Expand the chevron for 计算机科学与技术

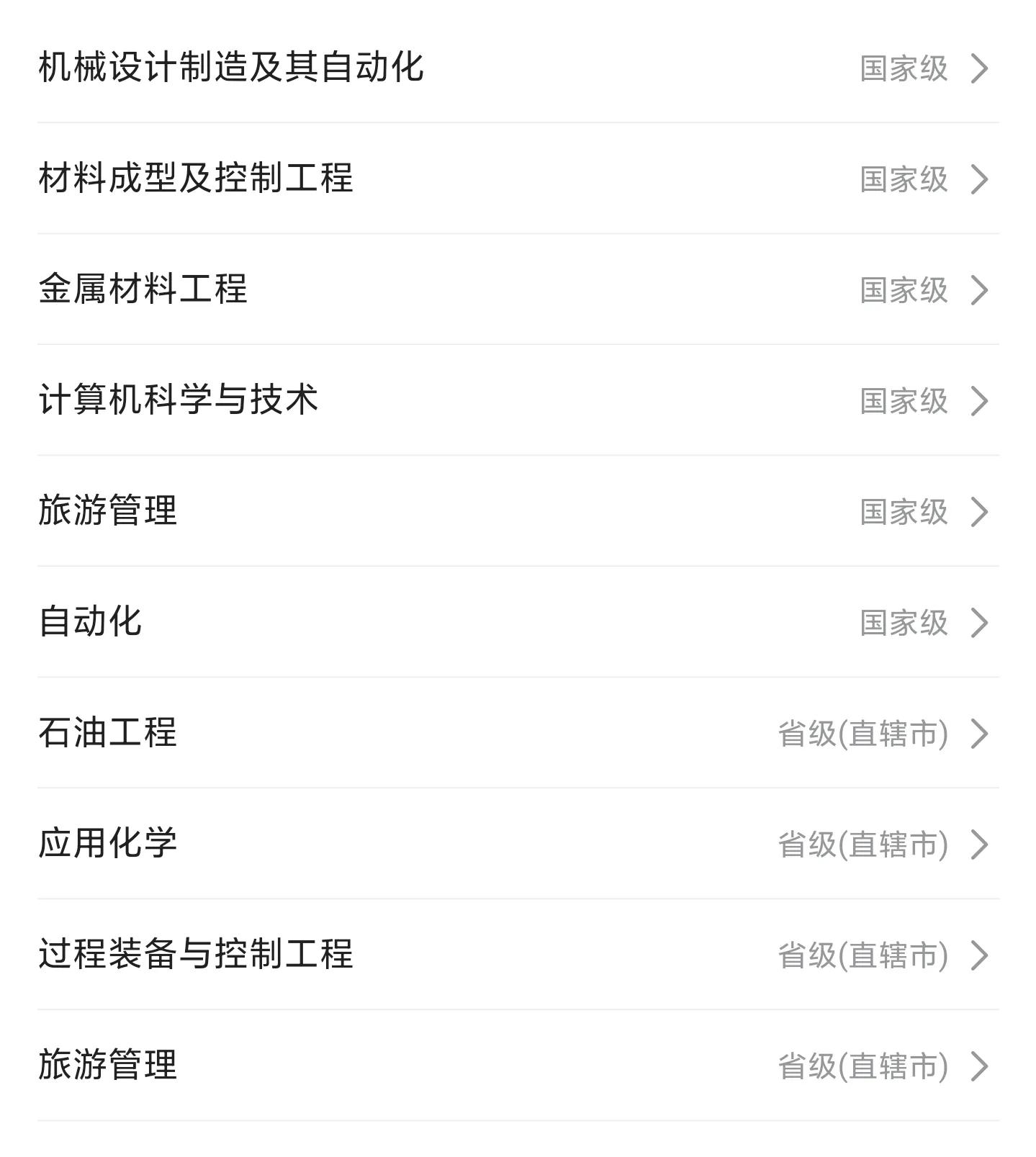[980, 400]
